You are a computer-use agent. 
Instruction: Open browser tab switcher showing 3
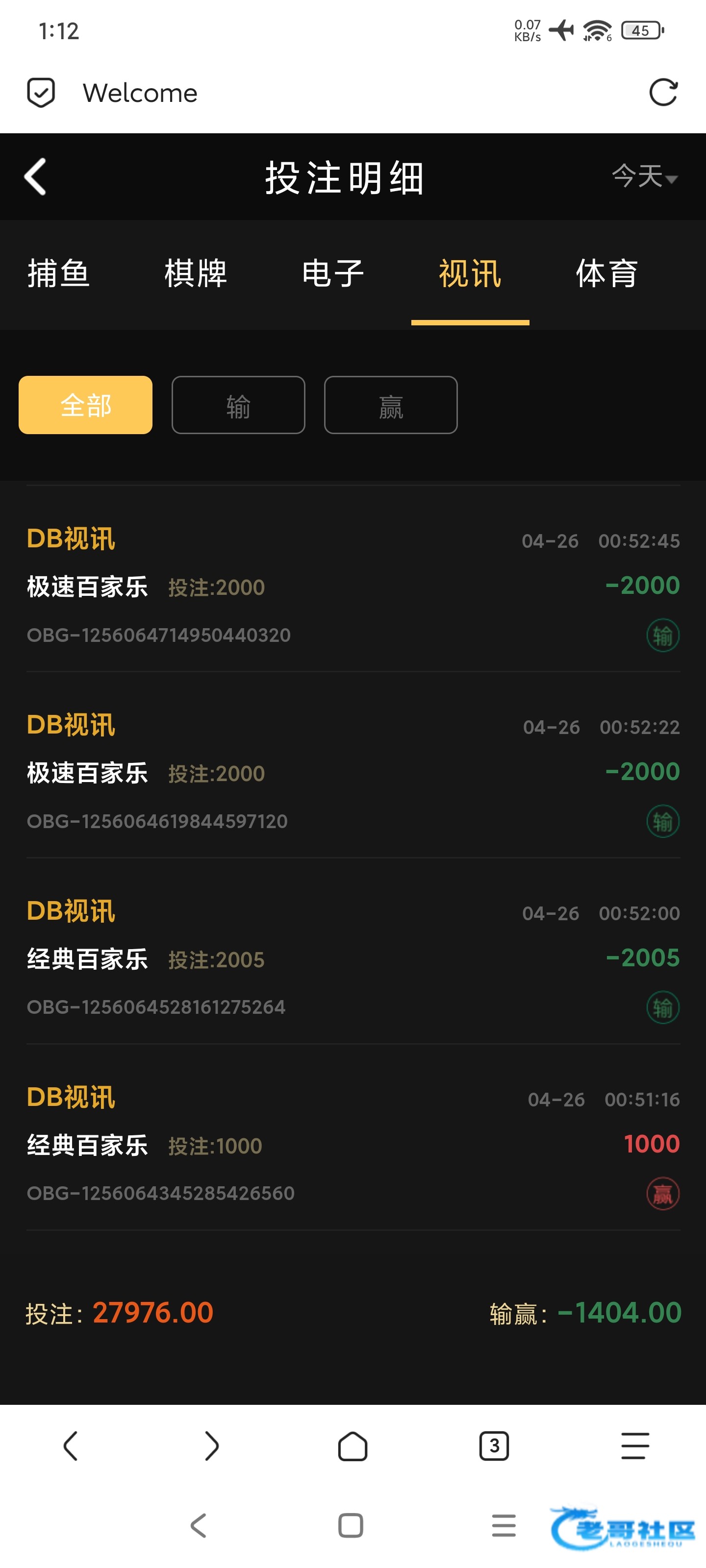tap(493, 1445)
